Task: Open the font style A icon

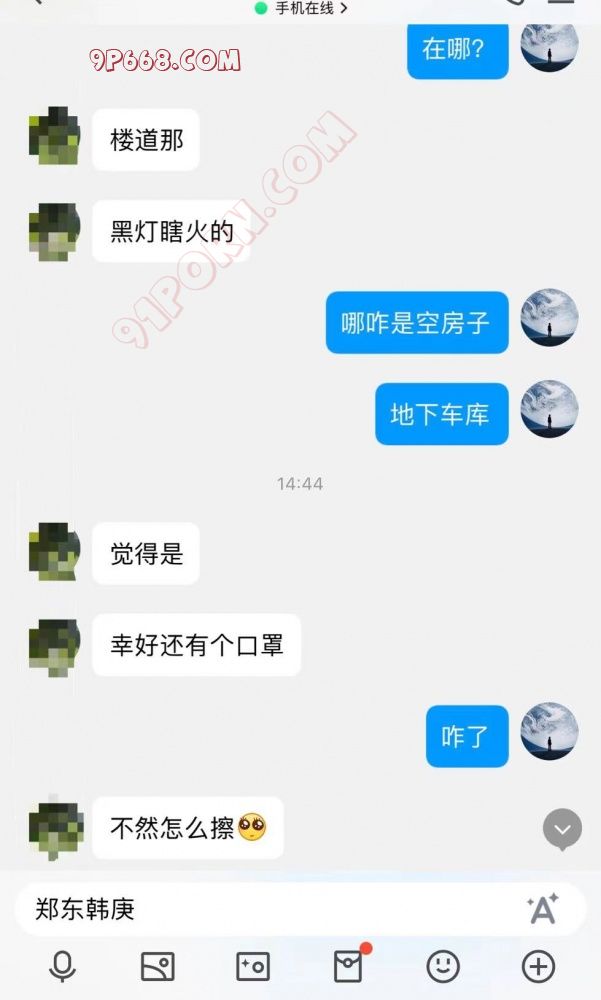Action: (x=542, y=908)
